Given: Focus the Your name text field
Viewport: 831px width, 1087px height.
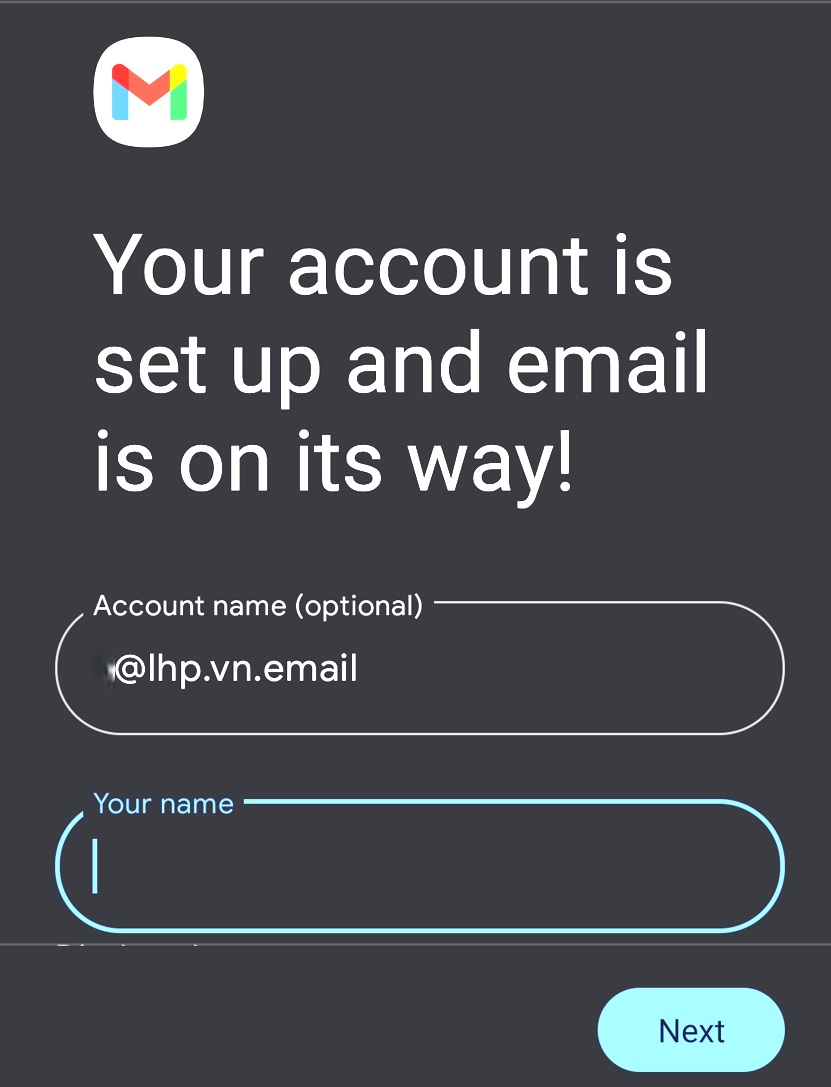Looking at the screenshot, I should [420, 866].
